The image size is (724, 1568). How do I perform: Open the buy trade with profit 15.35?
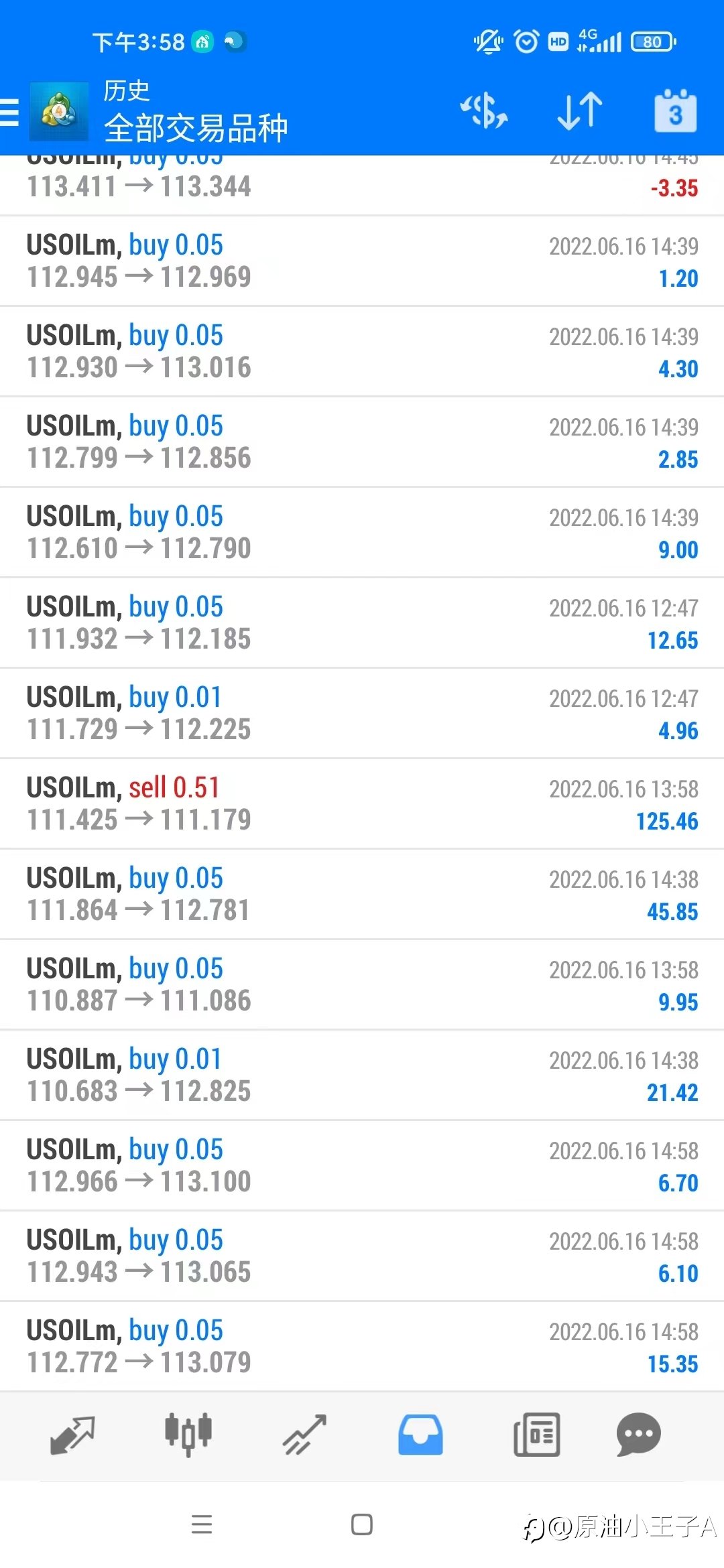click(x=362, y=1346)
